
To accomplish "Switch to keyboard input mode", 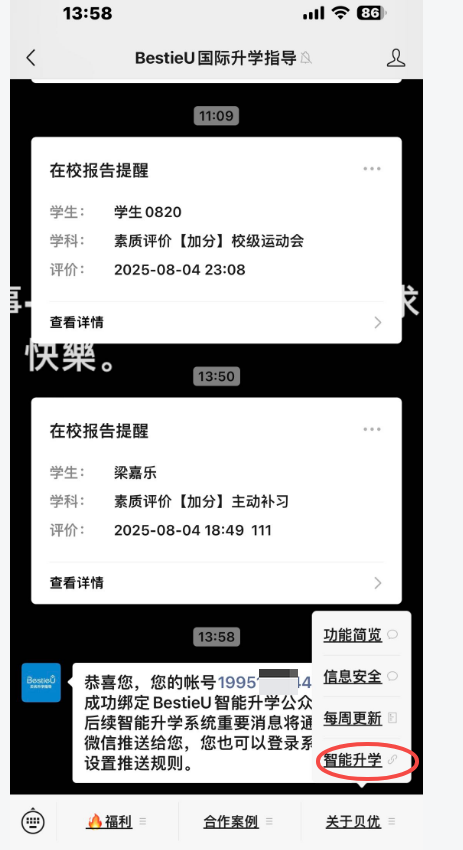I will click(x=33, y=822).
